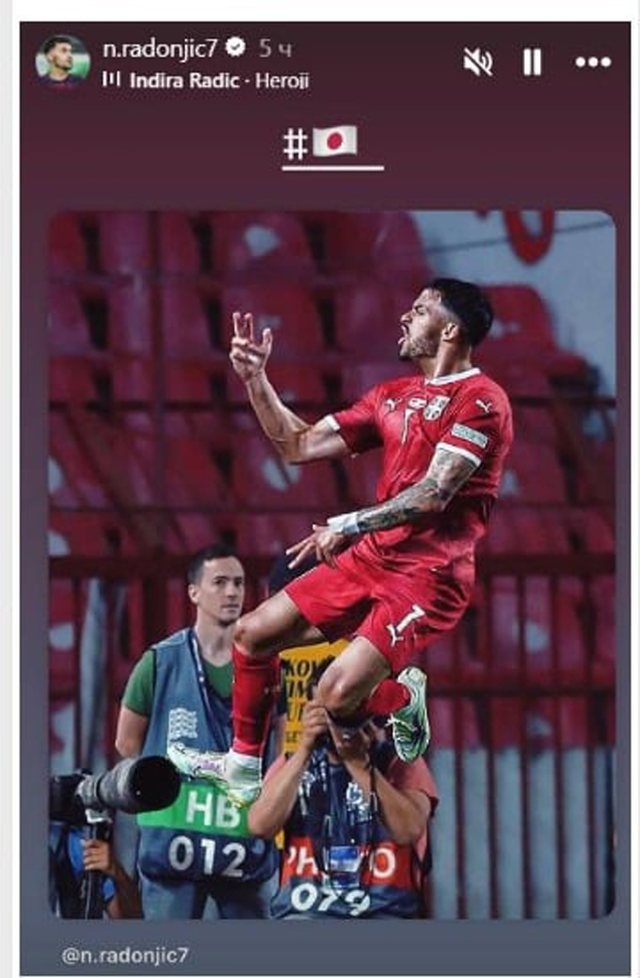Open the story overflow menu
This screenshot has height=978, width=640.
point(593,62)
